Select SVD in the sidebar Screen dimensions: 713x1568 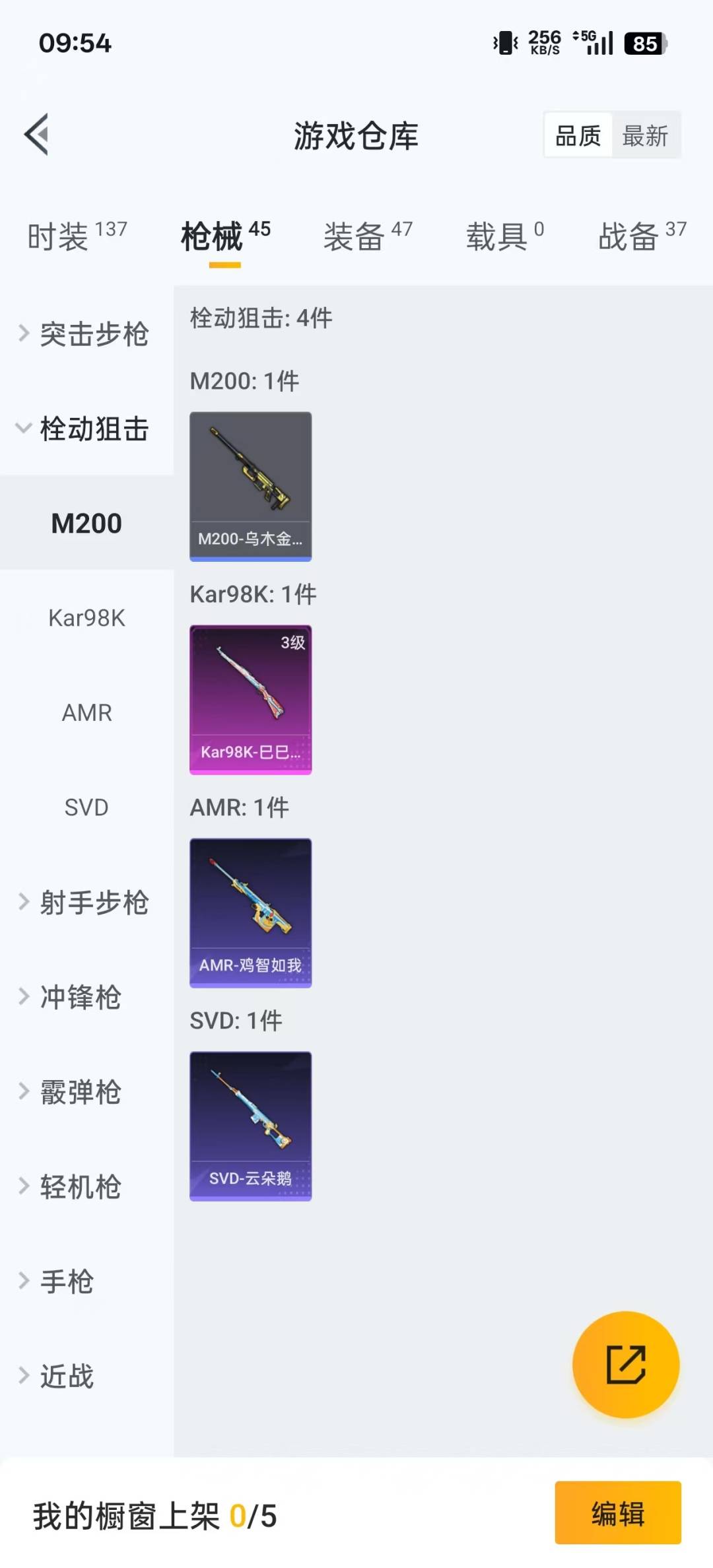pos(86,807)
